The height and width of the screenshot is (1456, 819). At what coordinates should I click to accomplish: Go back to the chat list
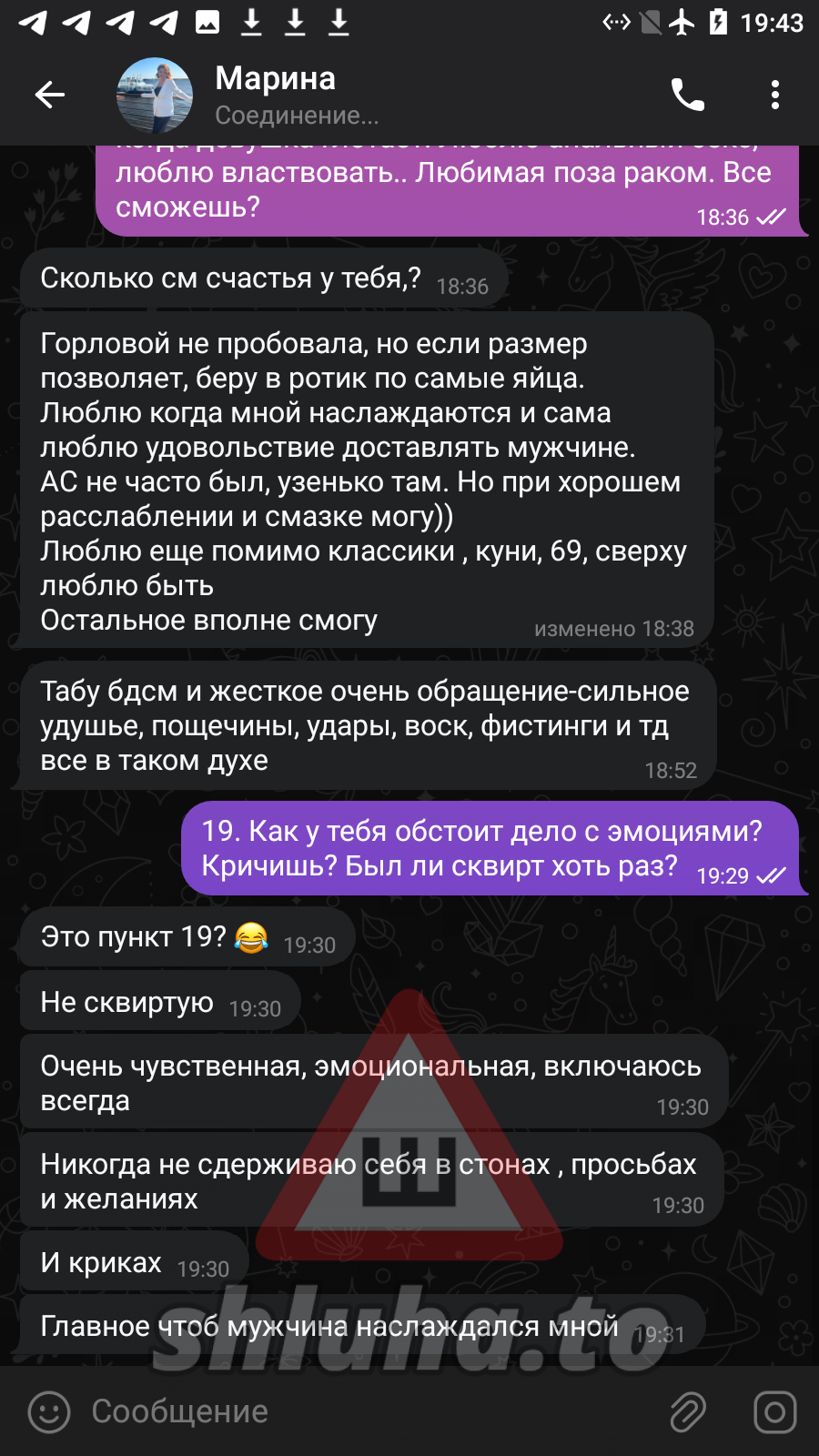(49, 95)
